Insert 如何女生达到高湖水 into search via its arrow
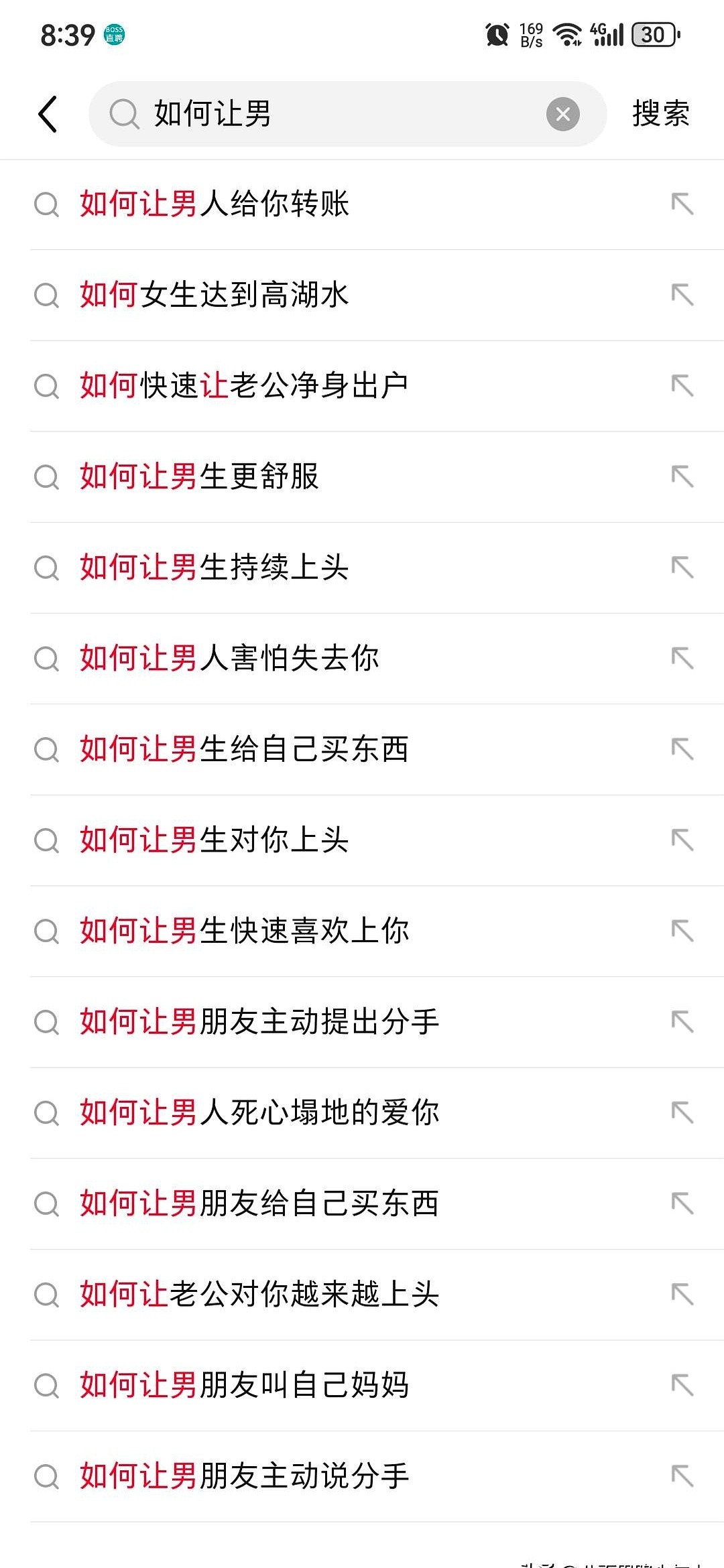The height and width of the screenshot is (1568, 724). point(682,295)
